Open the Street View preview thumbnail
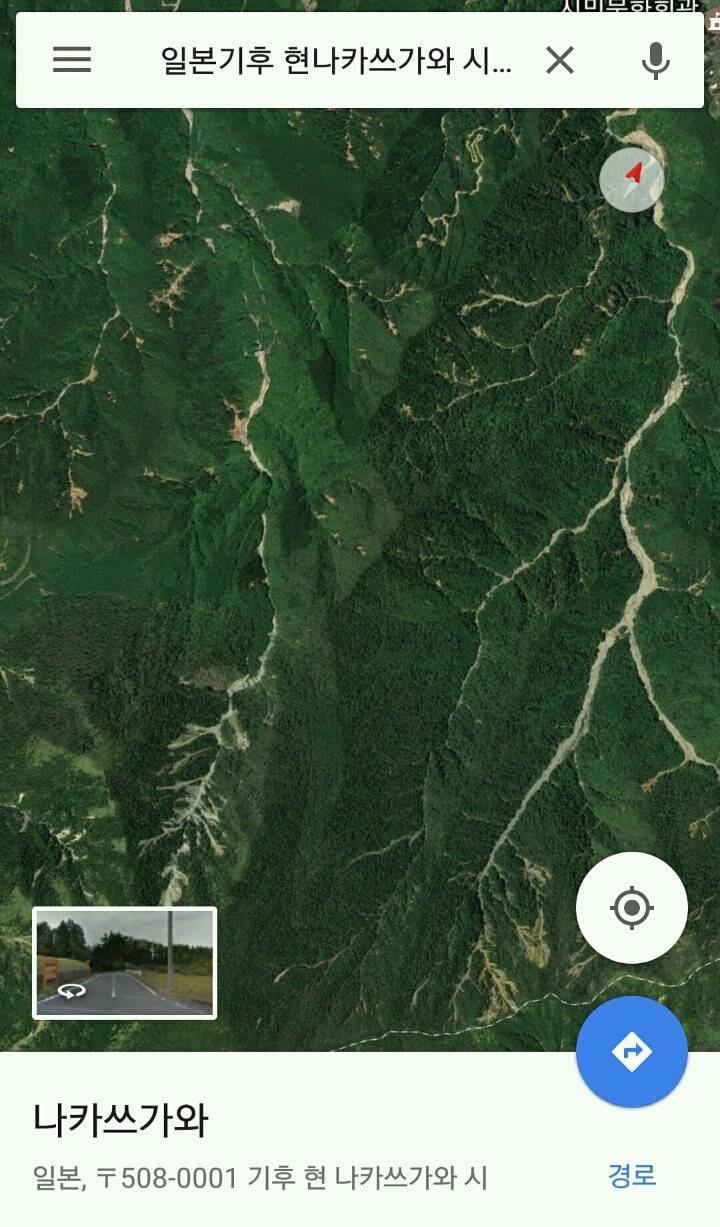 pyautogui.click(x=125, y=963)
